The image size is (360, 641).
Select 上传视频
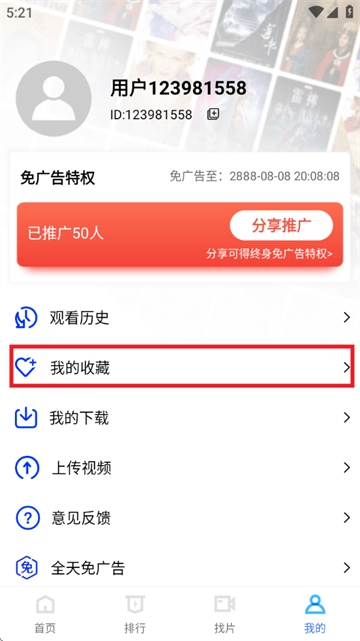180,468
